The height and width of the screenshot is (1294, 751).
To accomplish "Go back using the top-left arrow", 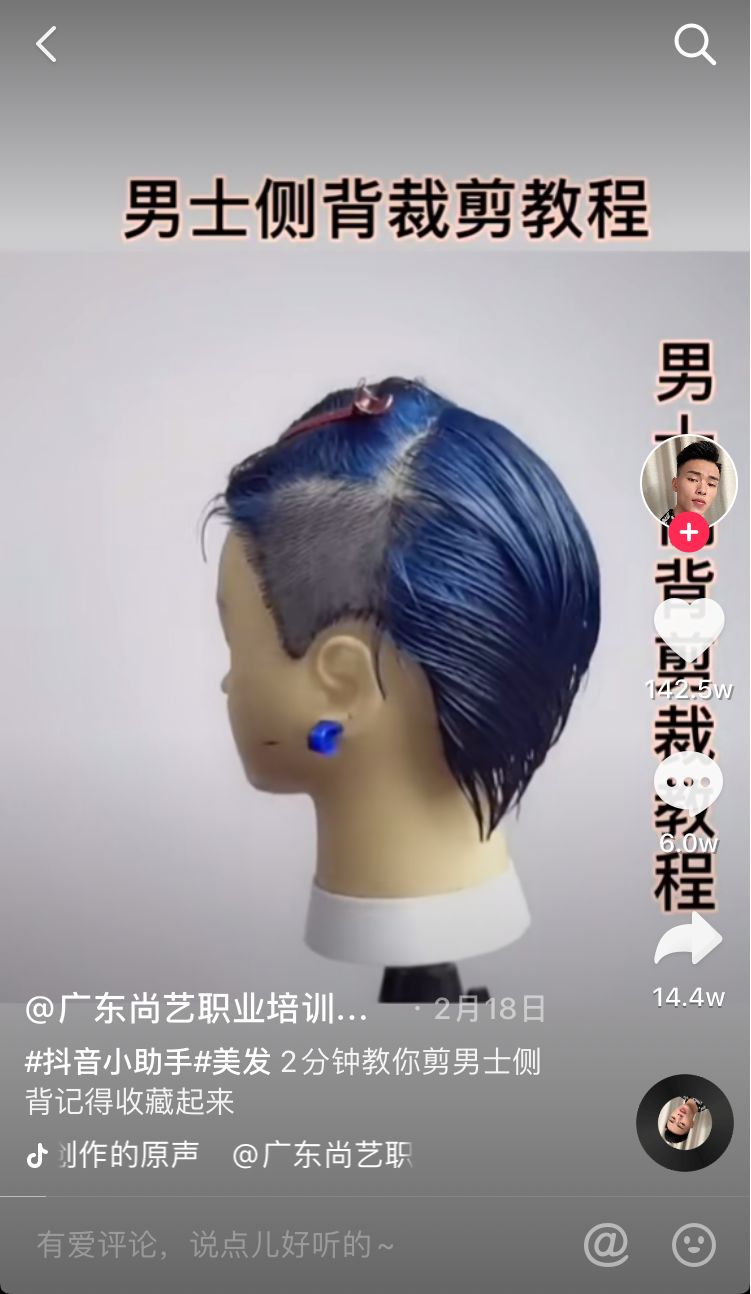I will point(46,44).
